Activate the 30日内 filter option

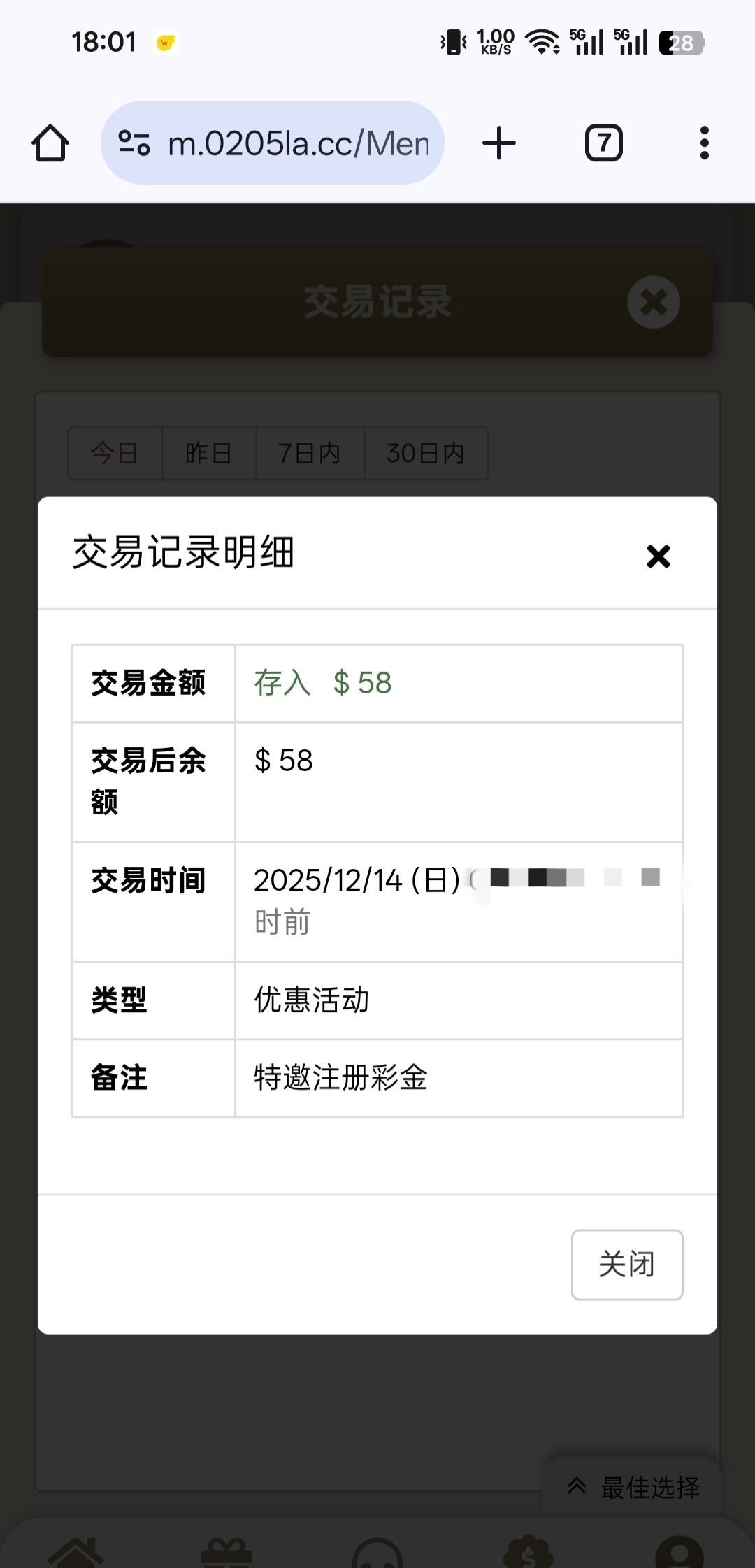coord(426,453)
